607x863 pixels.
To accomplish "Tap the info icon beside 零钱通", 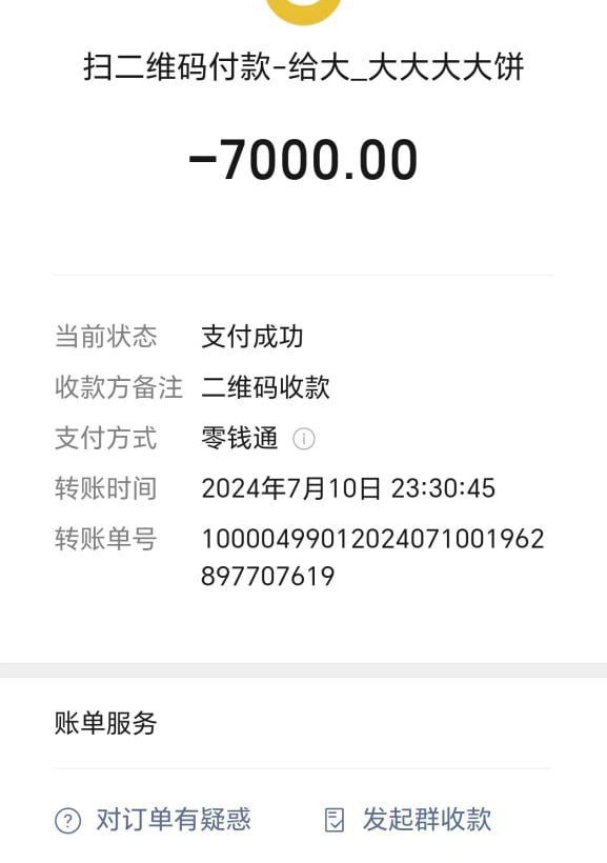I will [304, 439].
